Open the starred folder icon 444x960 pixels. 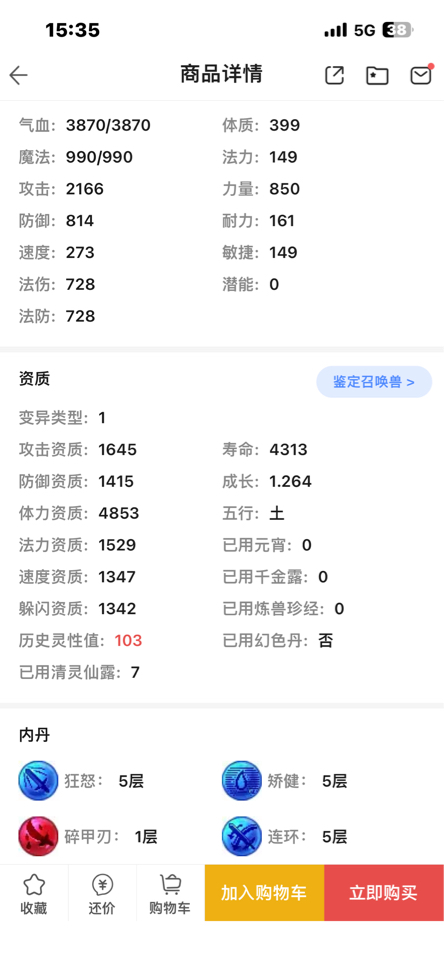click(x=377, y=75)
